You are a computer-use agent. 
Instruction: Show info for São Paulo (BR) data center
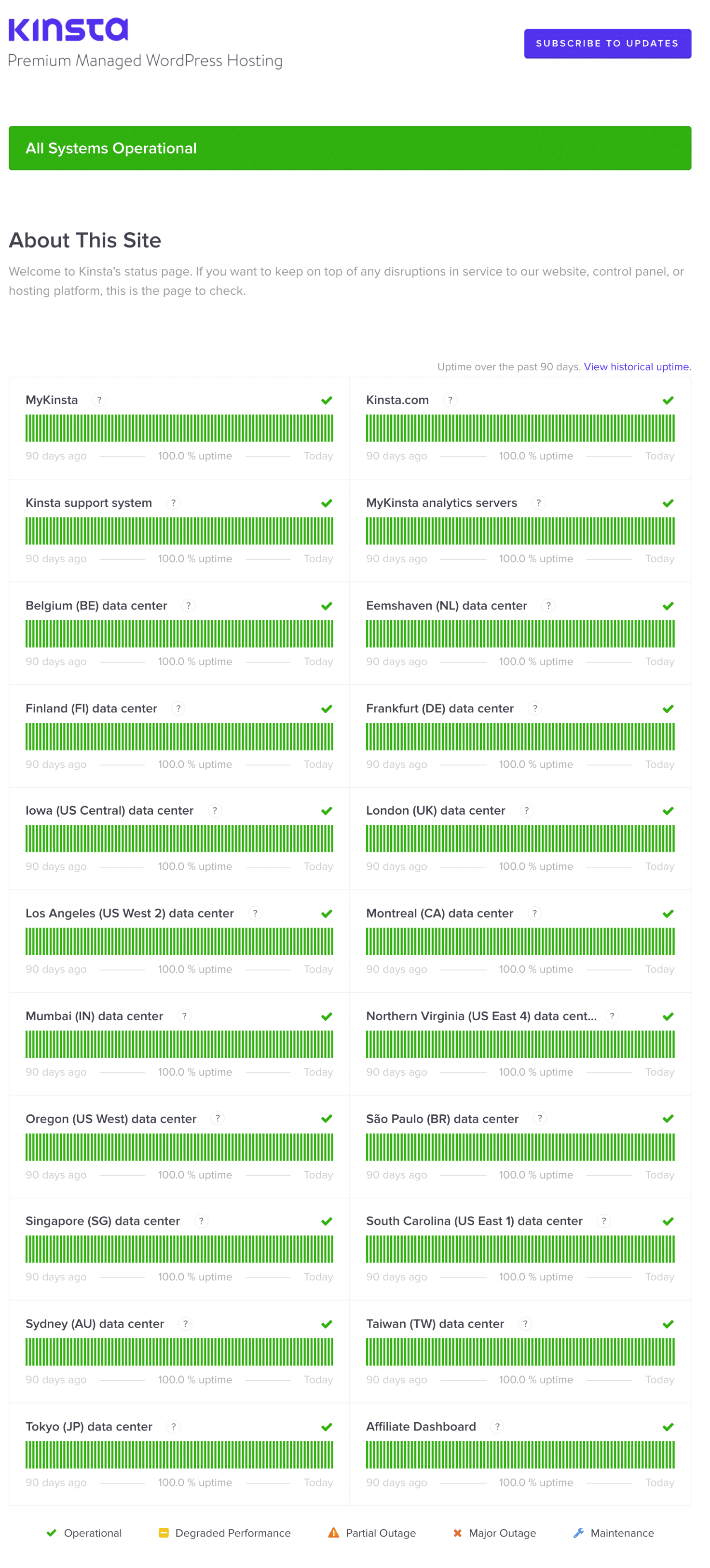(540, 1119)
